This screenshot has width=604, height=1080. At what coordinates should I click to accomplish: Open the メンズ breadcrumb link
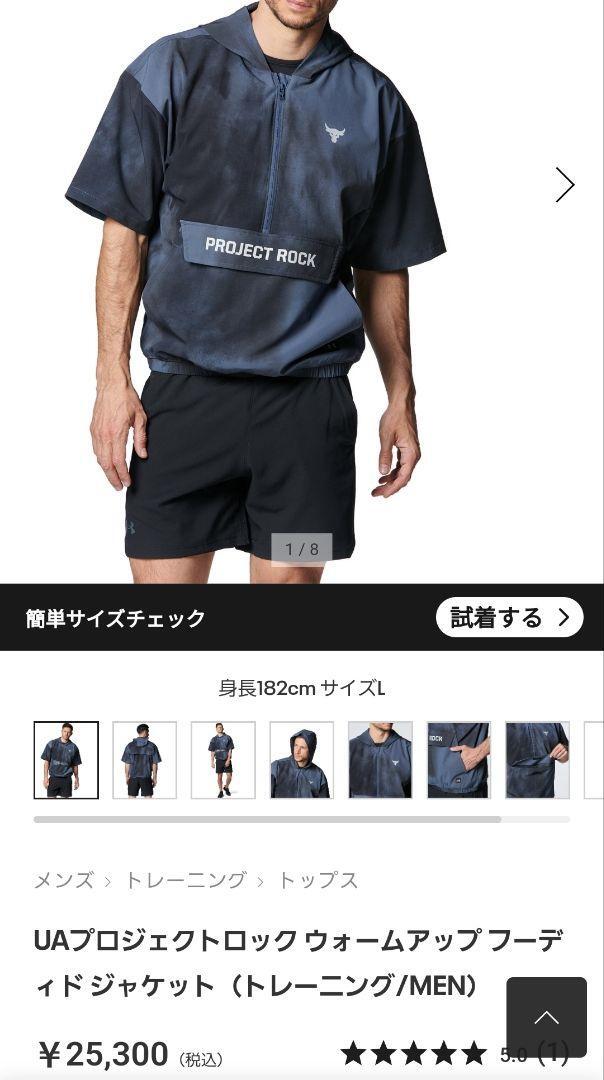click(64, 880)
